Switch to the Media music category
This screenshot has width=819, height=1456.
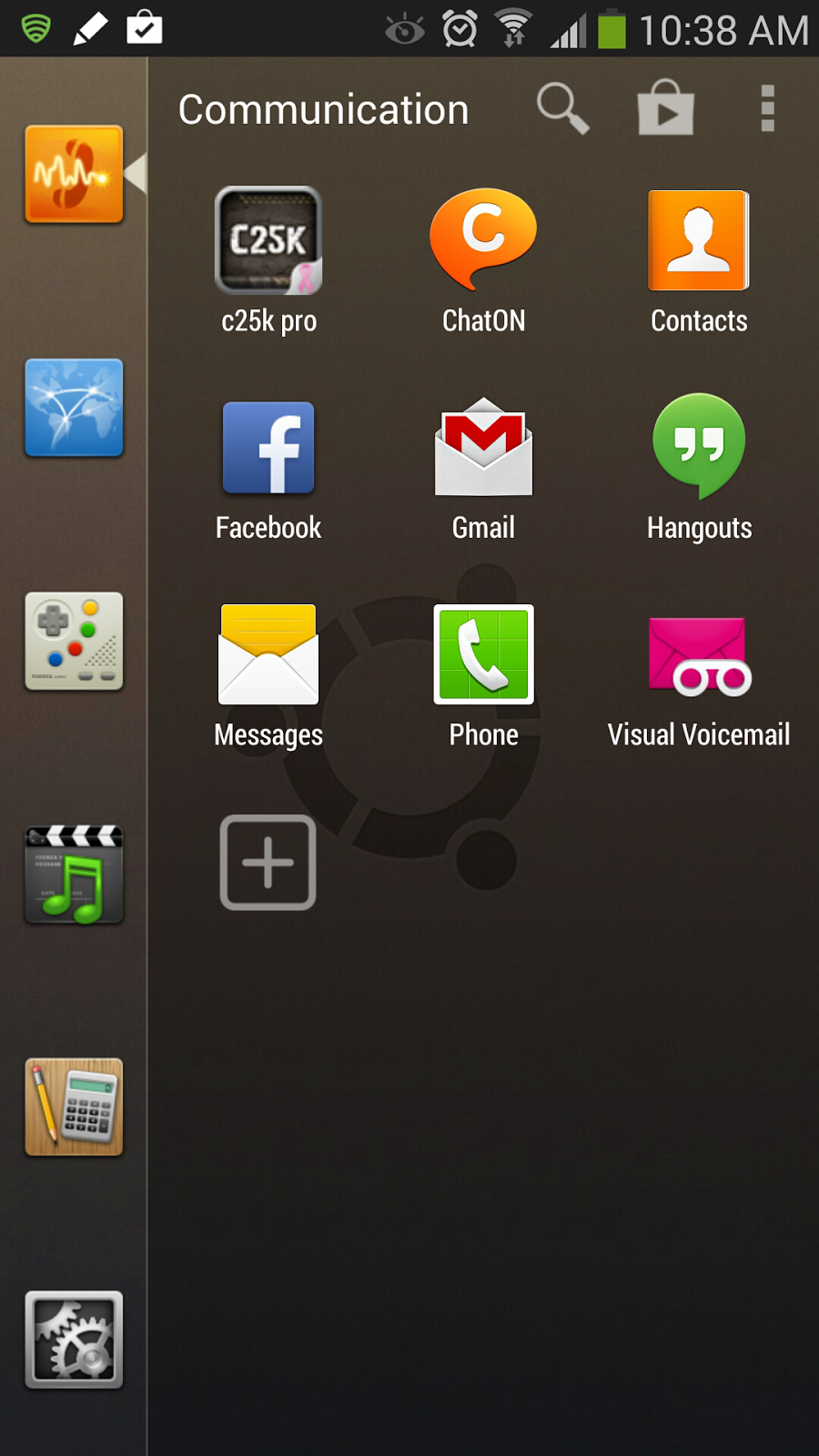click(74, 875)
